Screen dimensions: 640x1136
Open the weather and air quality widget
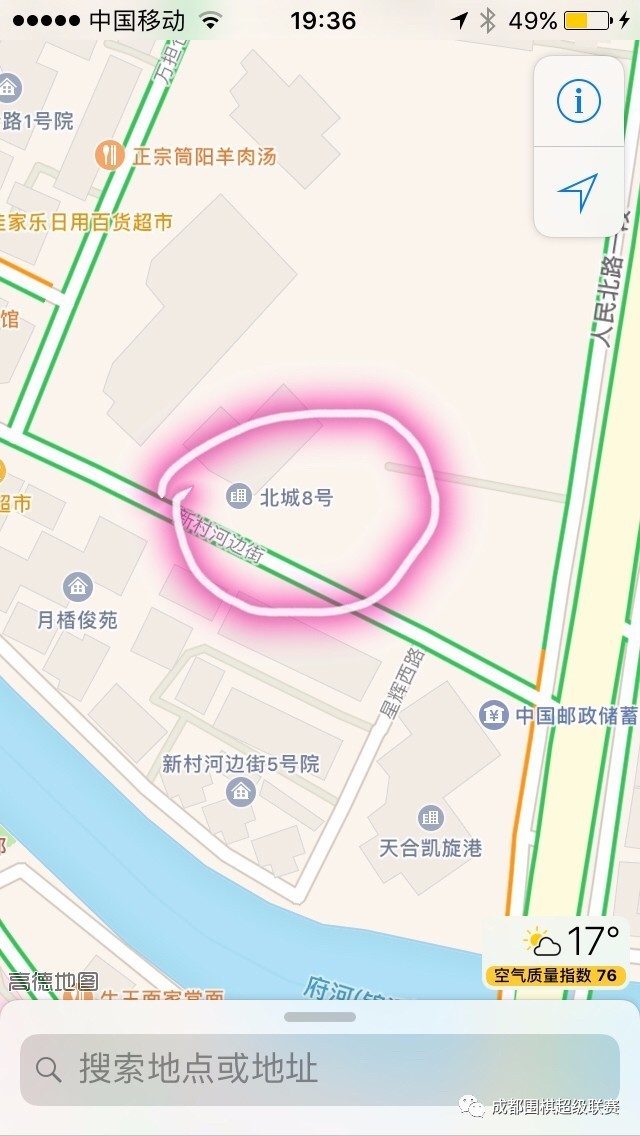click(x=557, y=952)
